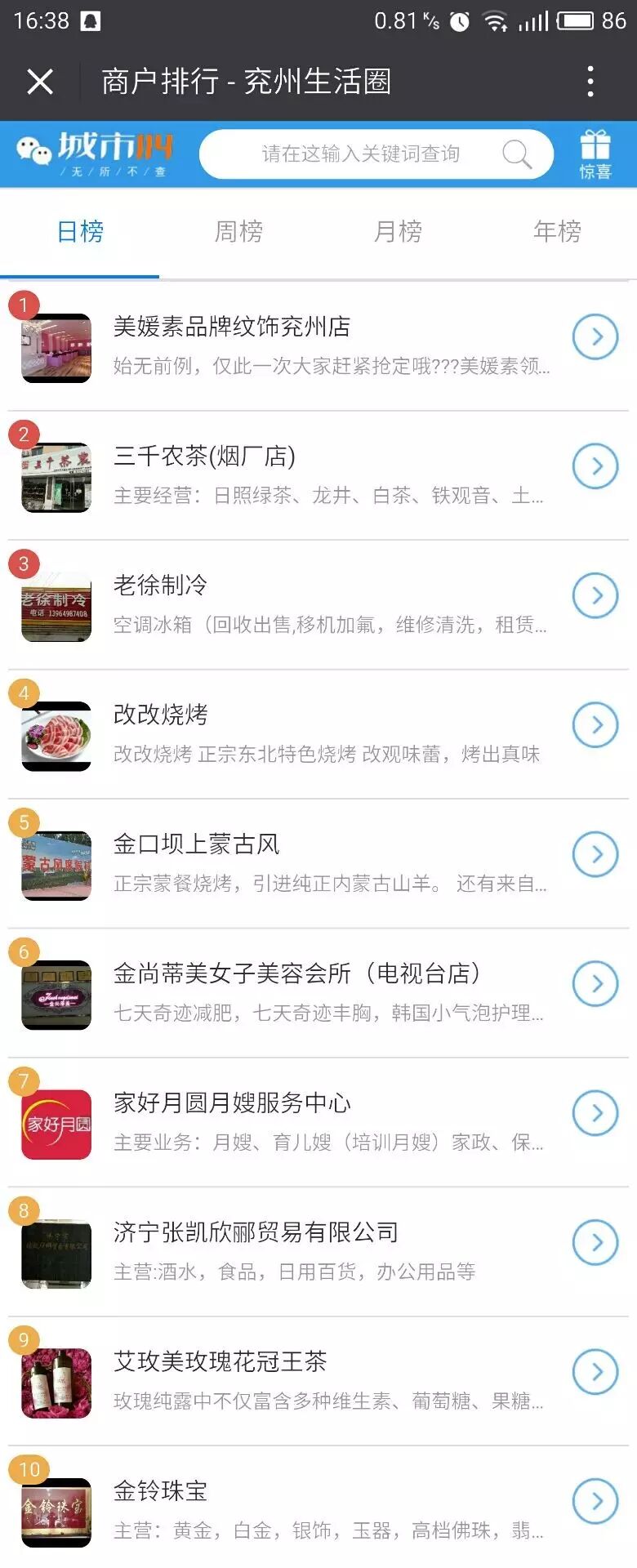Image resolution: width=637 pixels, height=1568 pixels.
Task: Switch to the 年榜 tab
Action: [557, 232]
